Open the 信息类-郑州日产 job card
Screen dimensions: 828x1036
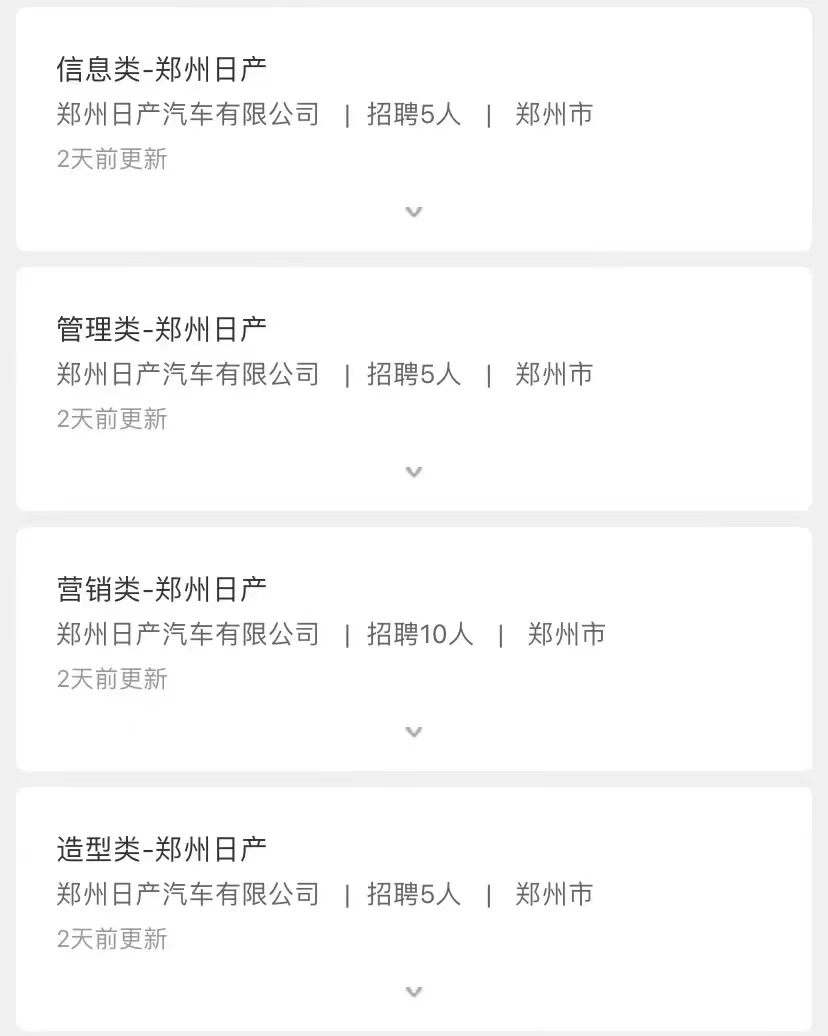point(162,69)
